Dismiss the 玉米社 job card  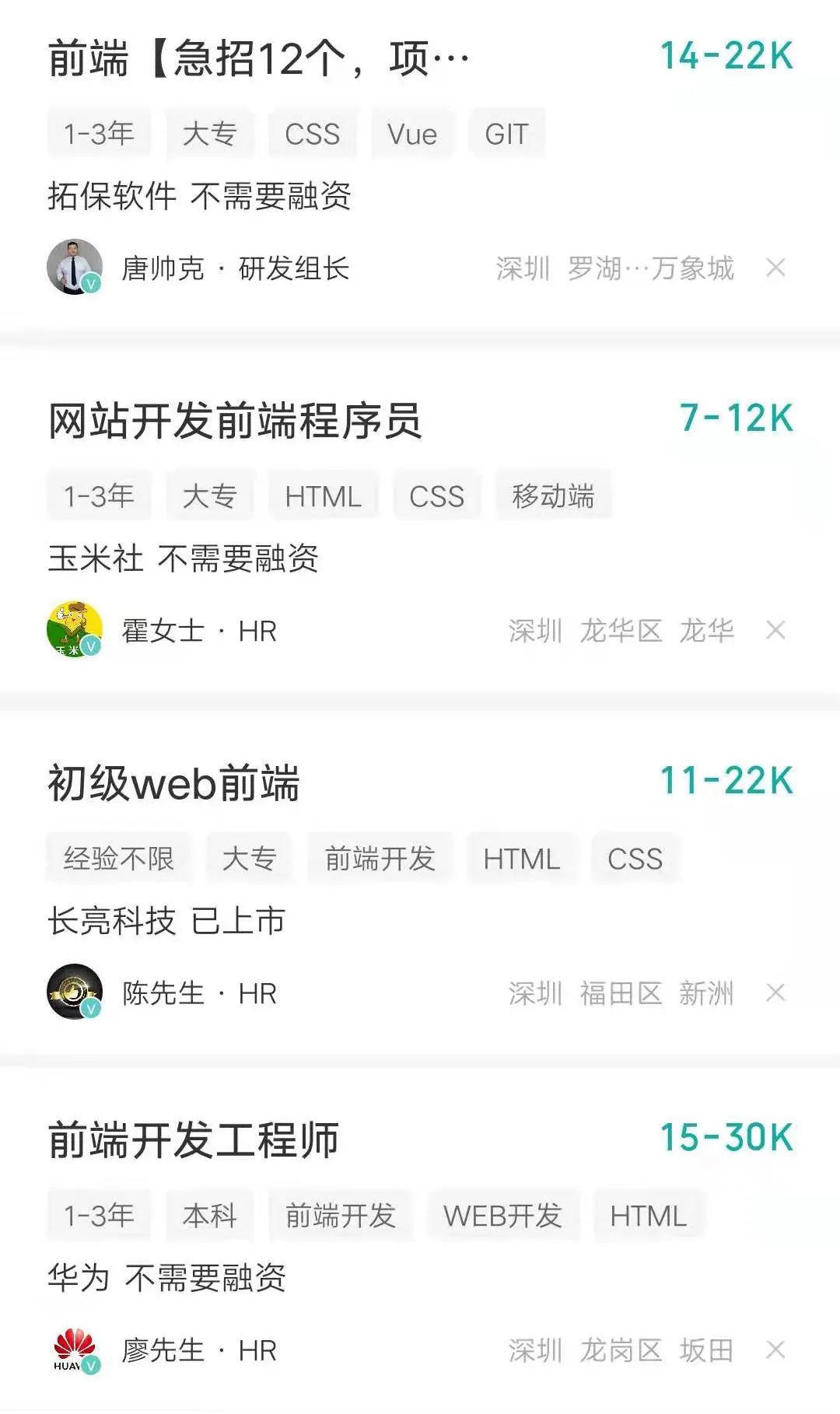point(775,630)
